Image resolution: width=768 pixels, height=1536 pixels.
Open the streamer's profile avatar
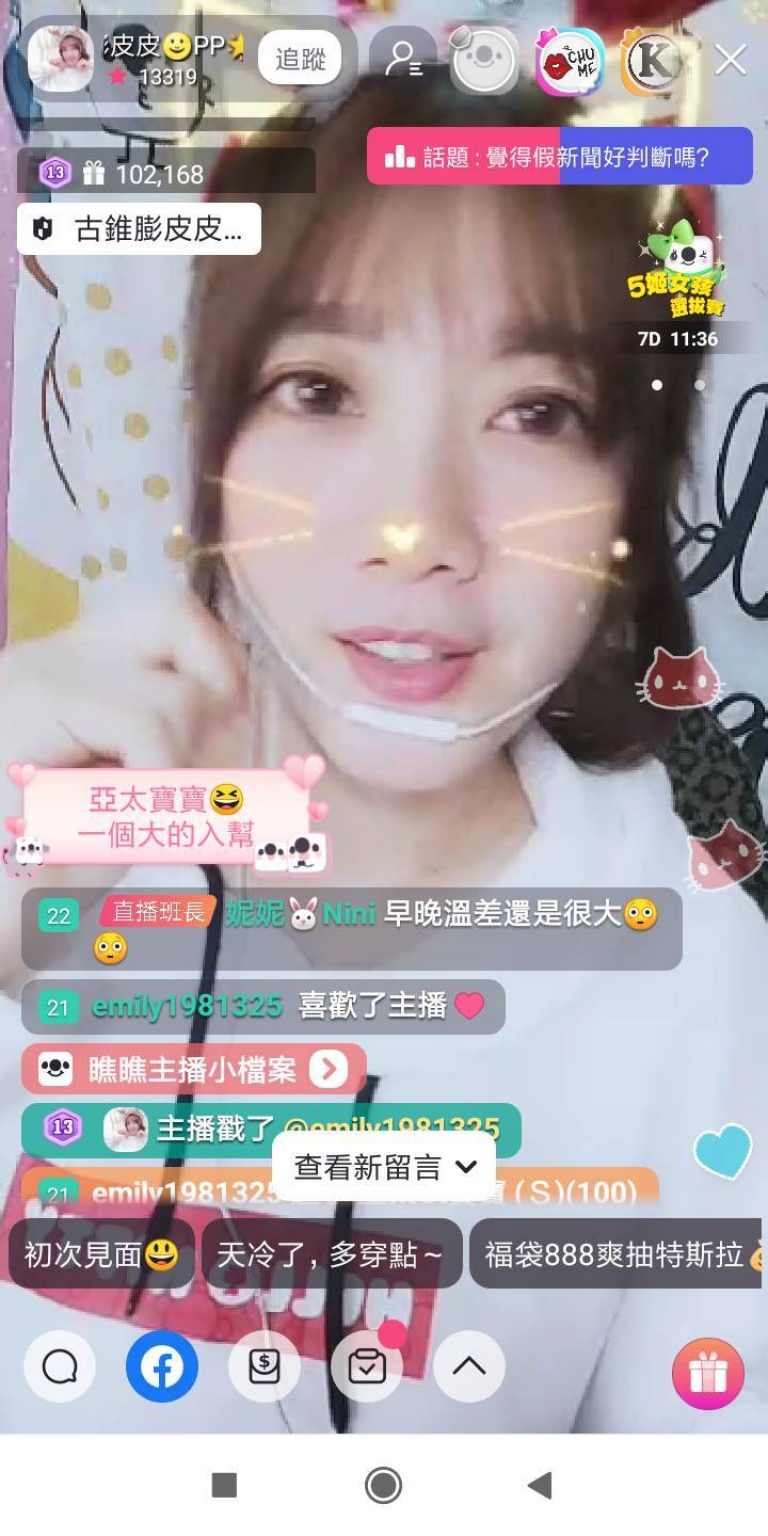[60, 59]
